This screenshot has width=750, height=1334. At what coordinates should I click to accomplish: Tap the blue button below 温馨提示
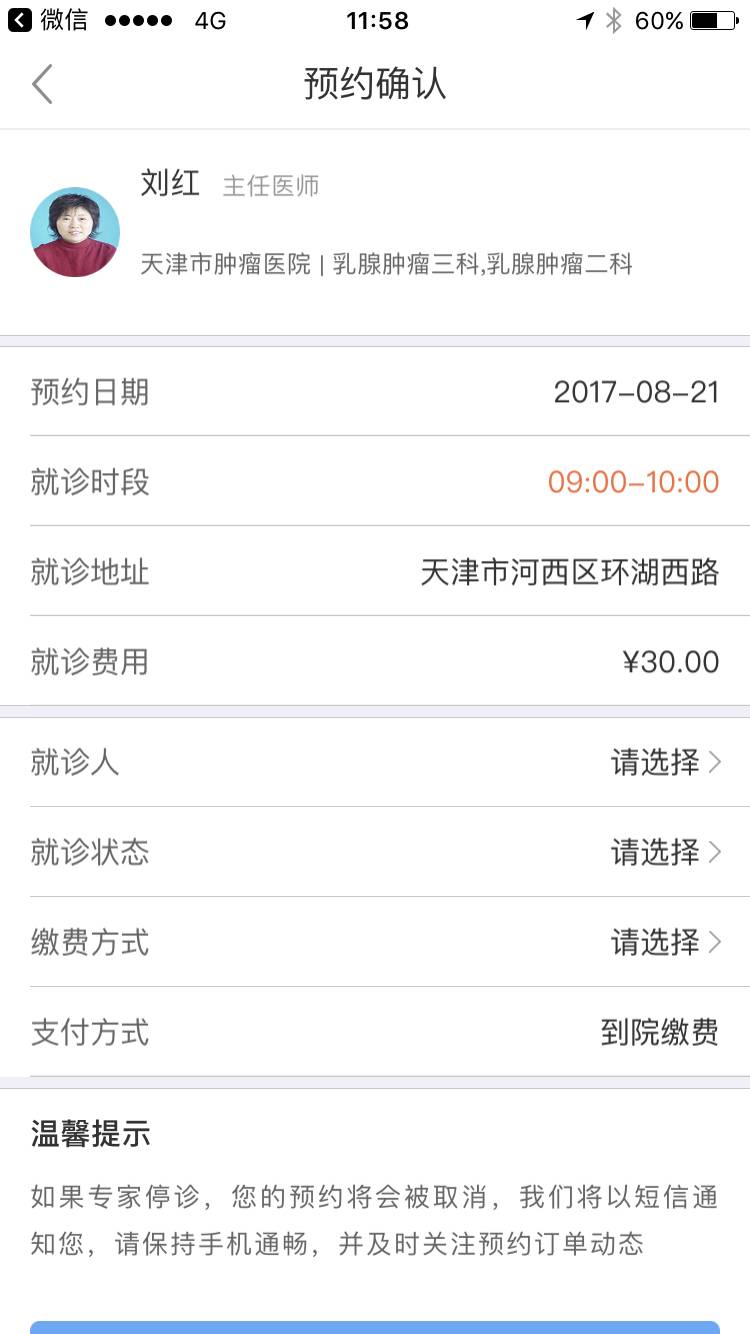tap(375, 1327)
